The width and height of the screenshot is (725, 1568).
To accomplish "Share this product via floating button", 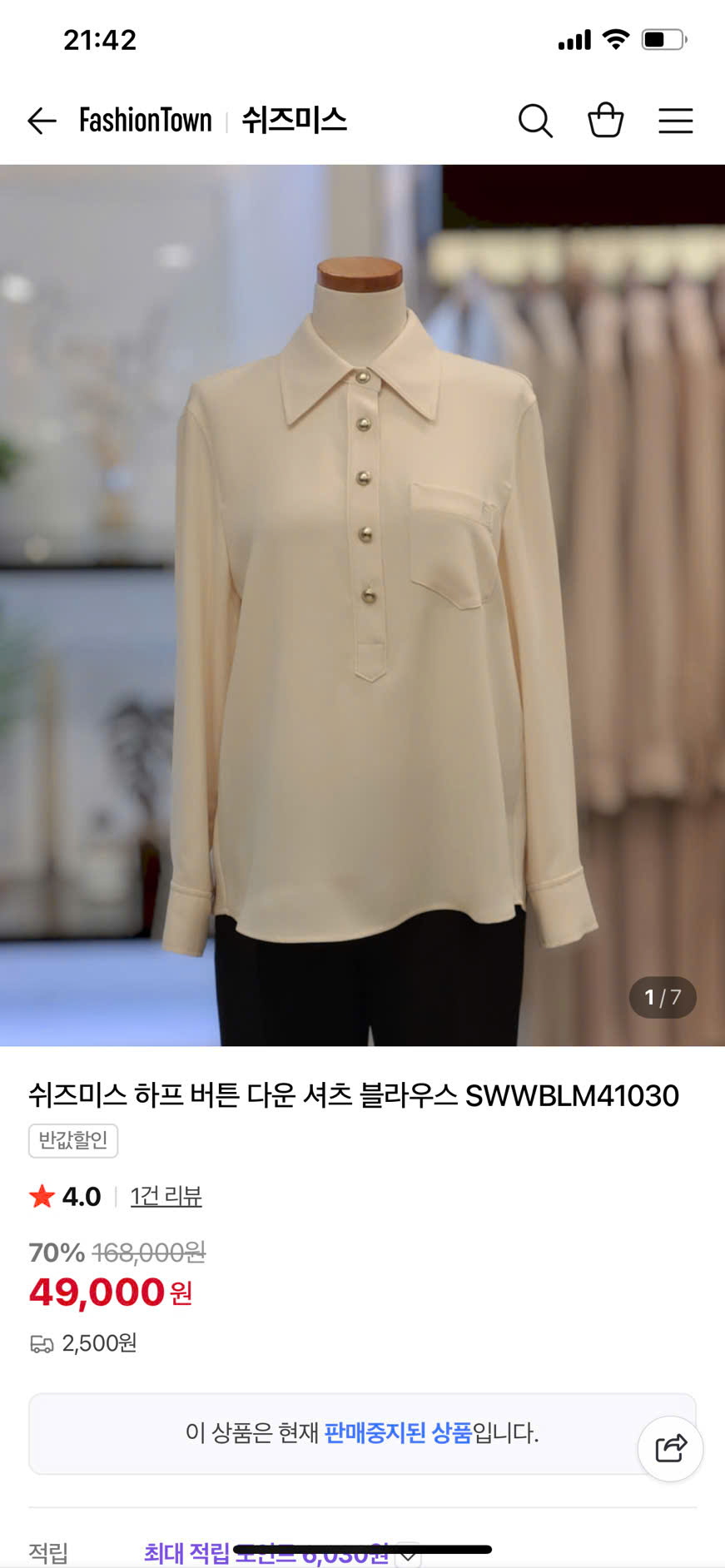I will [670, 1449].
